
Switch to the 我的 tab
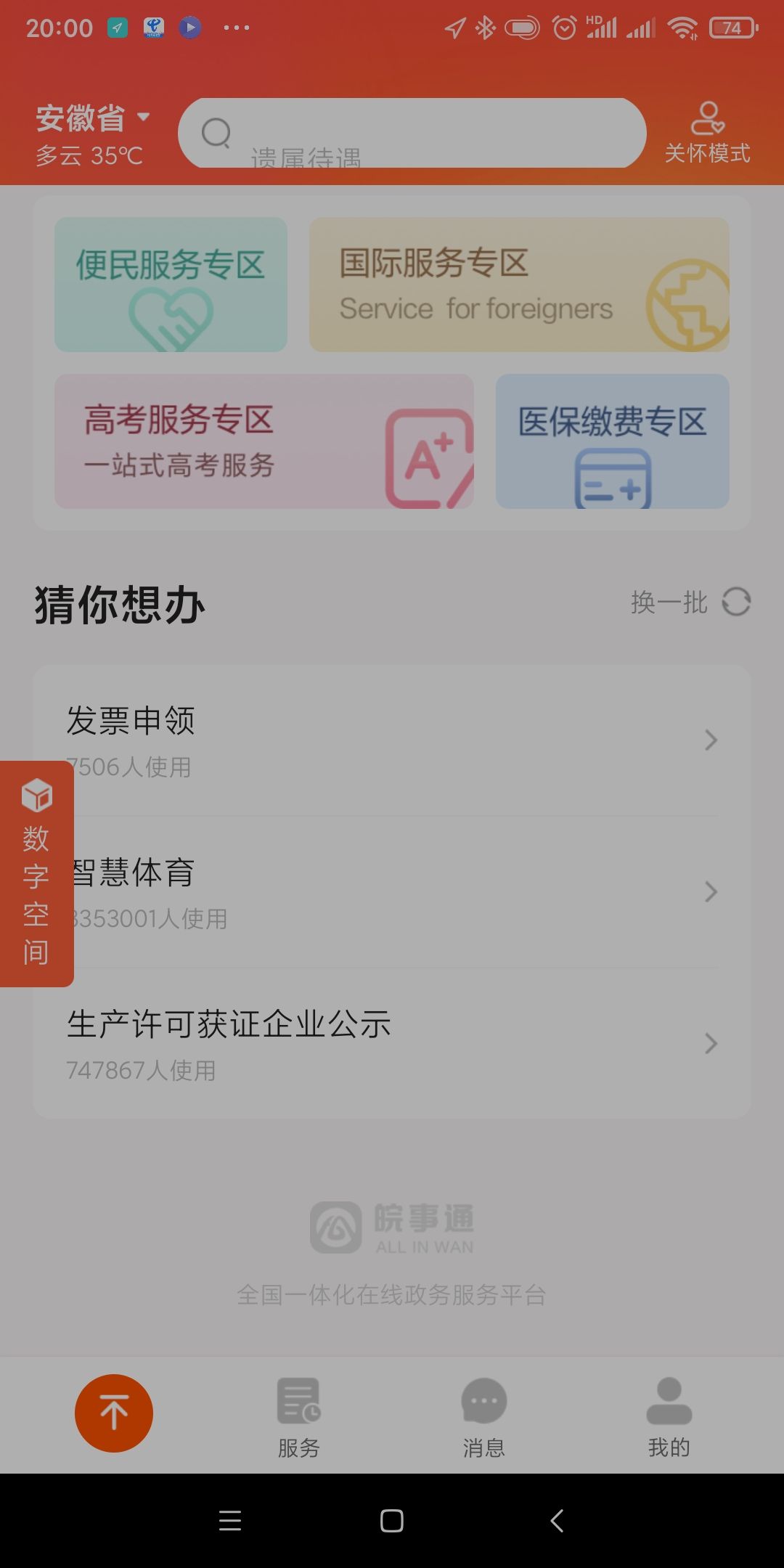click(669, 1417)
